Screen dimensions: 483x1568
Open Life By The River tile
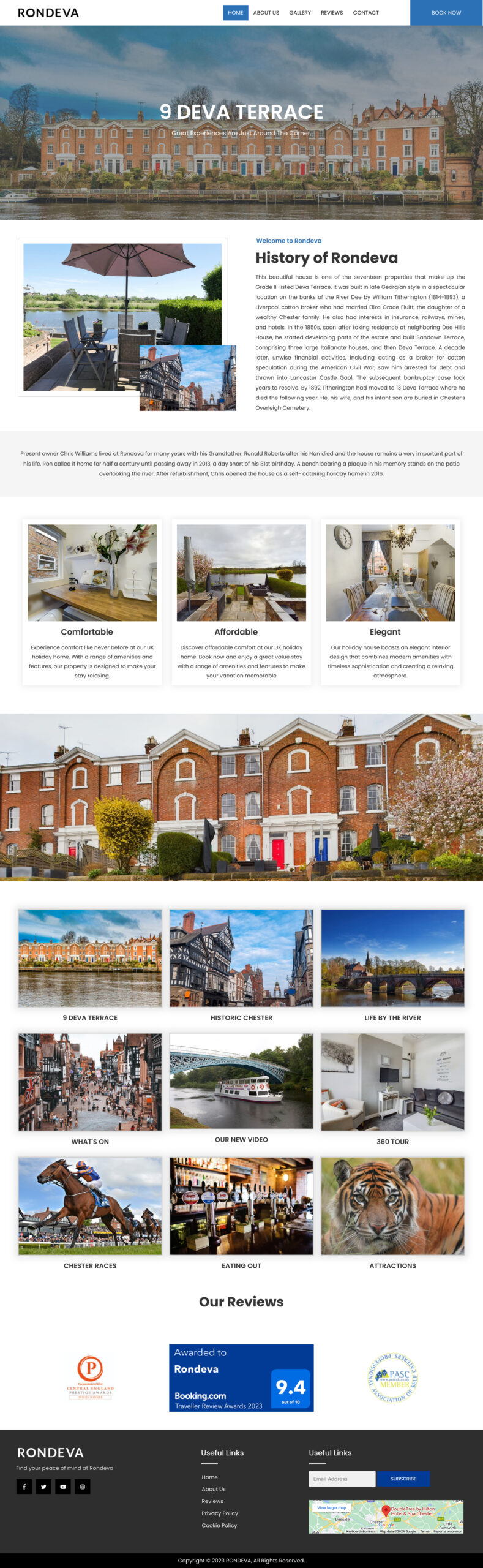click(x=392, y=958)
